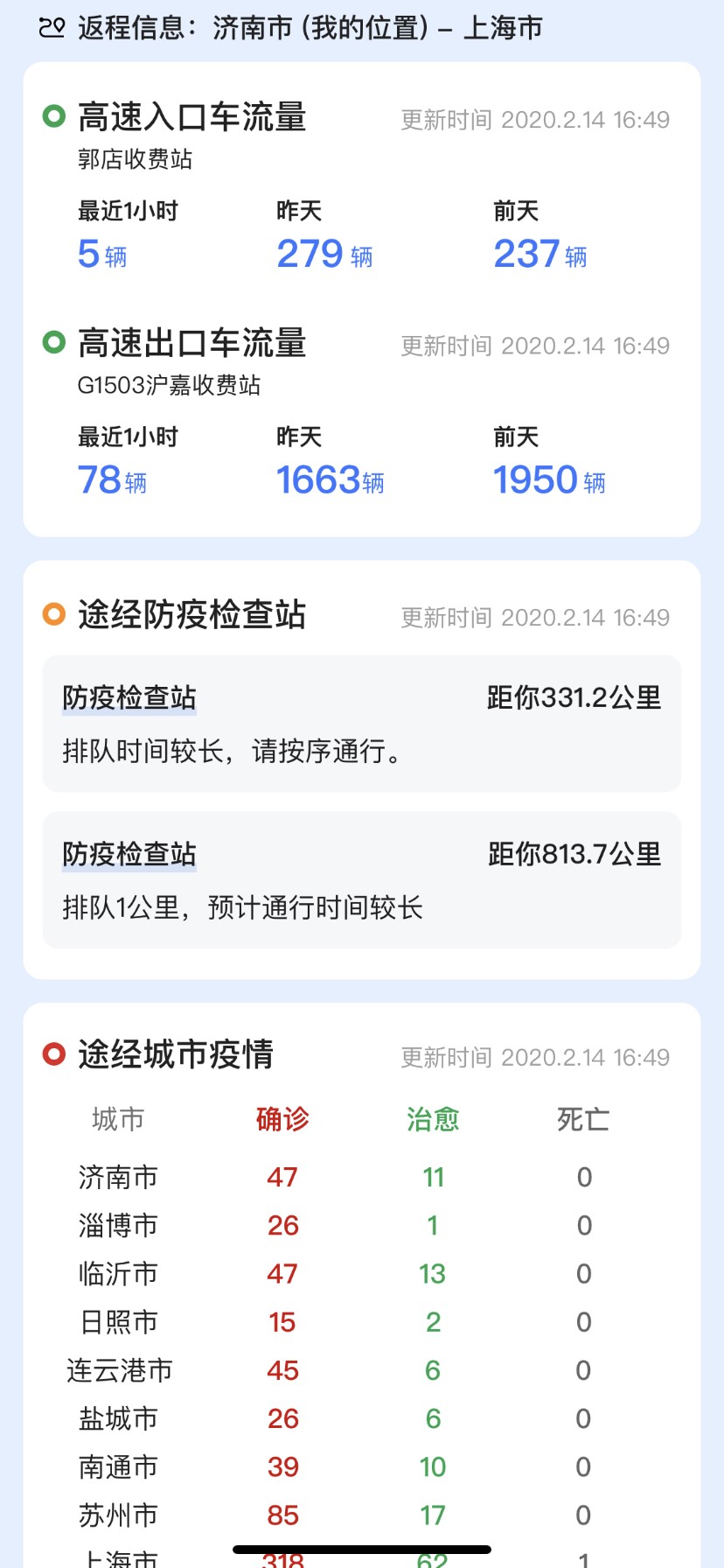Open the checkpoint card 331.2 km away
This screenshot has width=724, height=1568.
point(361,724)
